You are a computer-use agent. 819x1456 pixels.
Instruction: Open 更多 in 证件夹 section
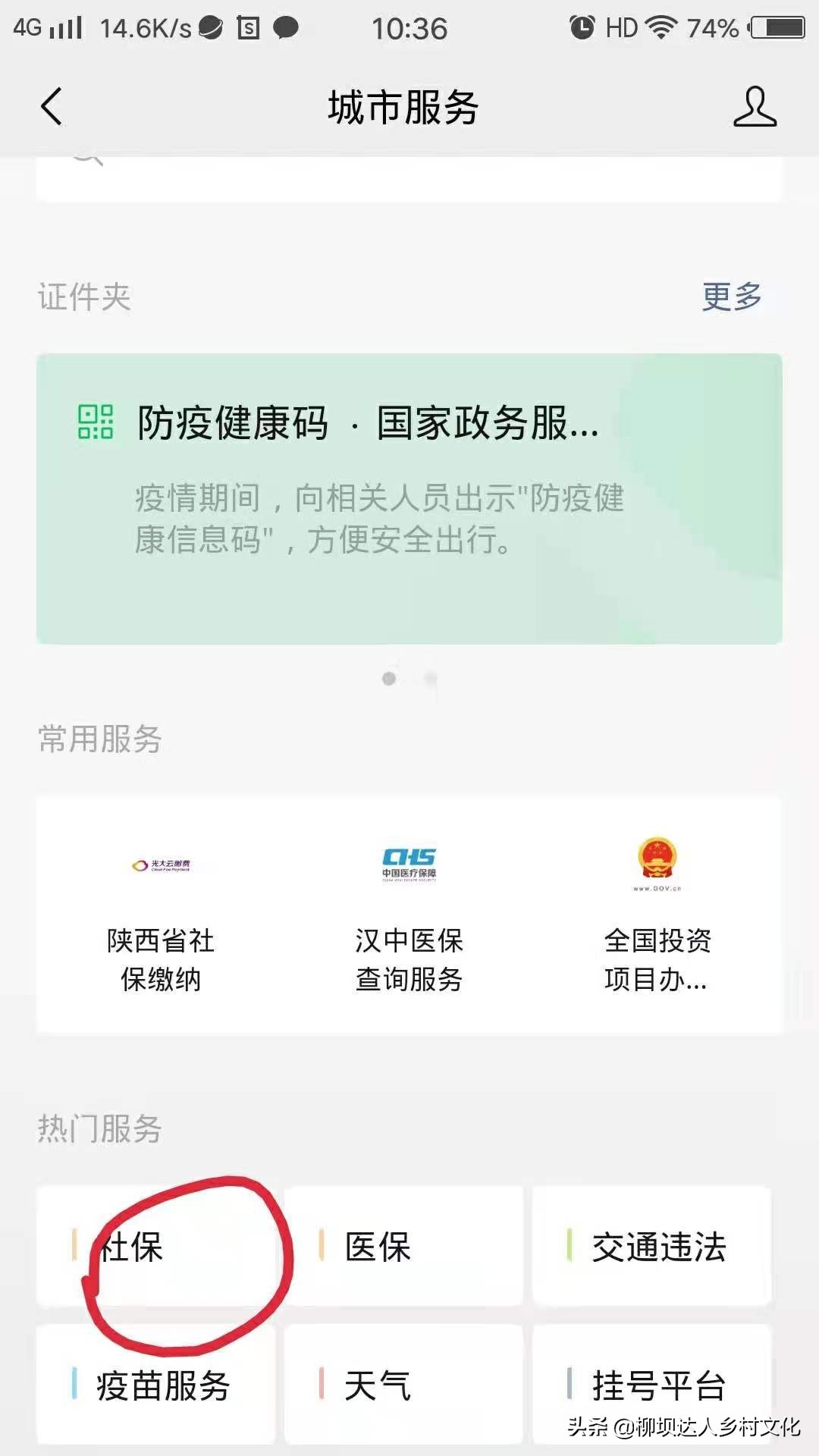click(731, 297)
